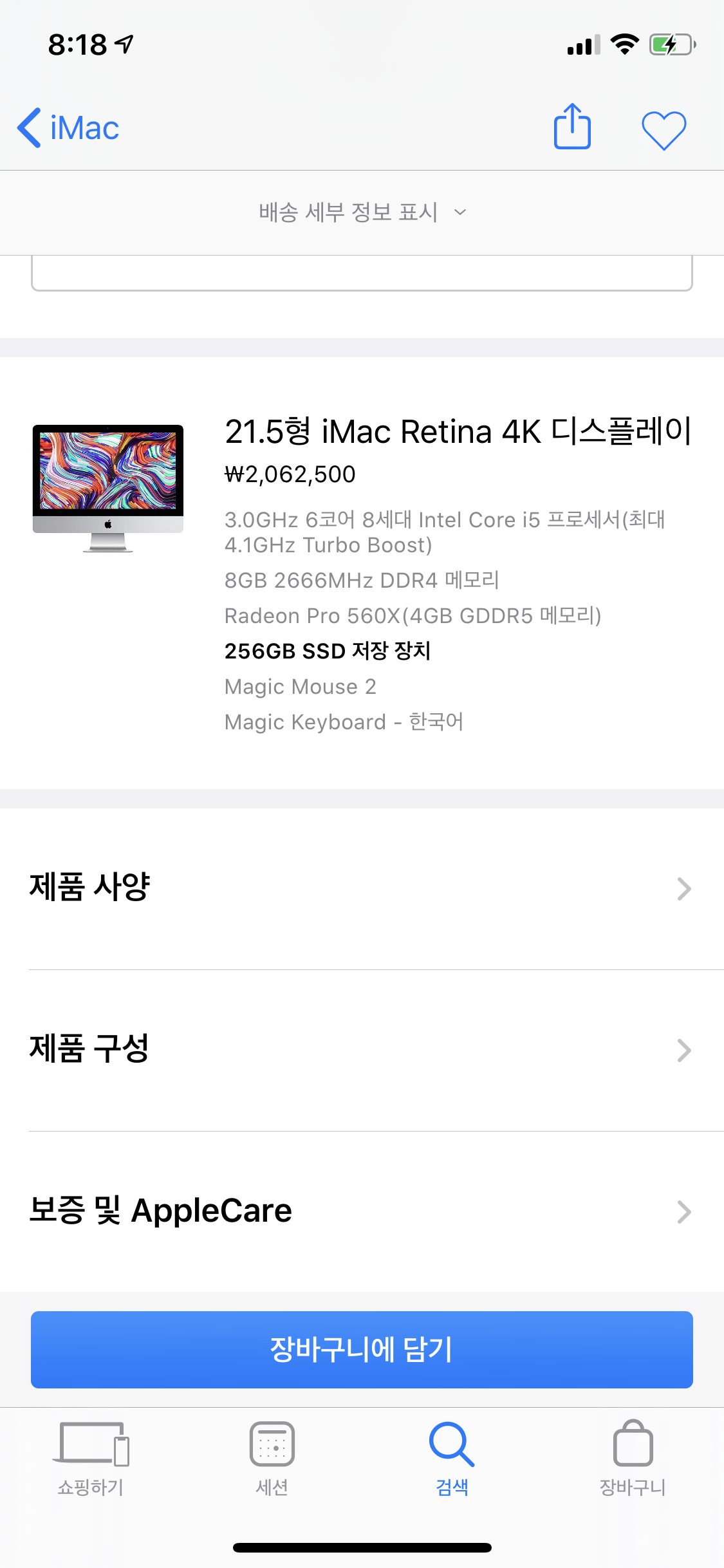The image size is (724, 1568).
Task: Add this iMac to favorites
Action: click(x=664, y=129)
